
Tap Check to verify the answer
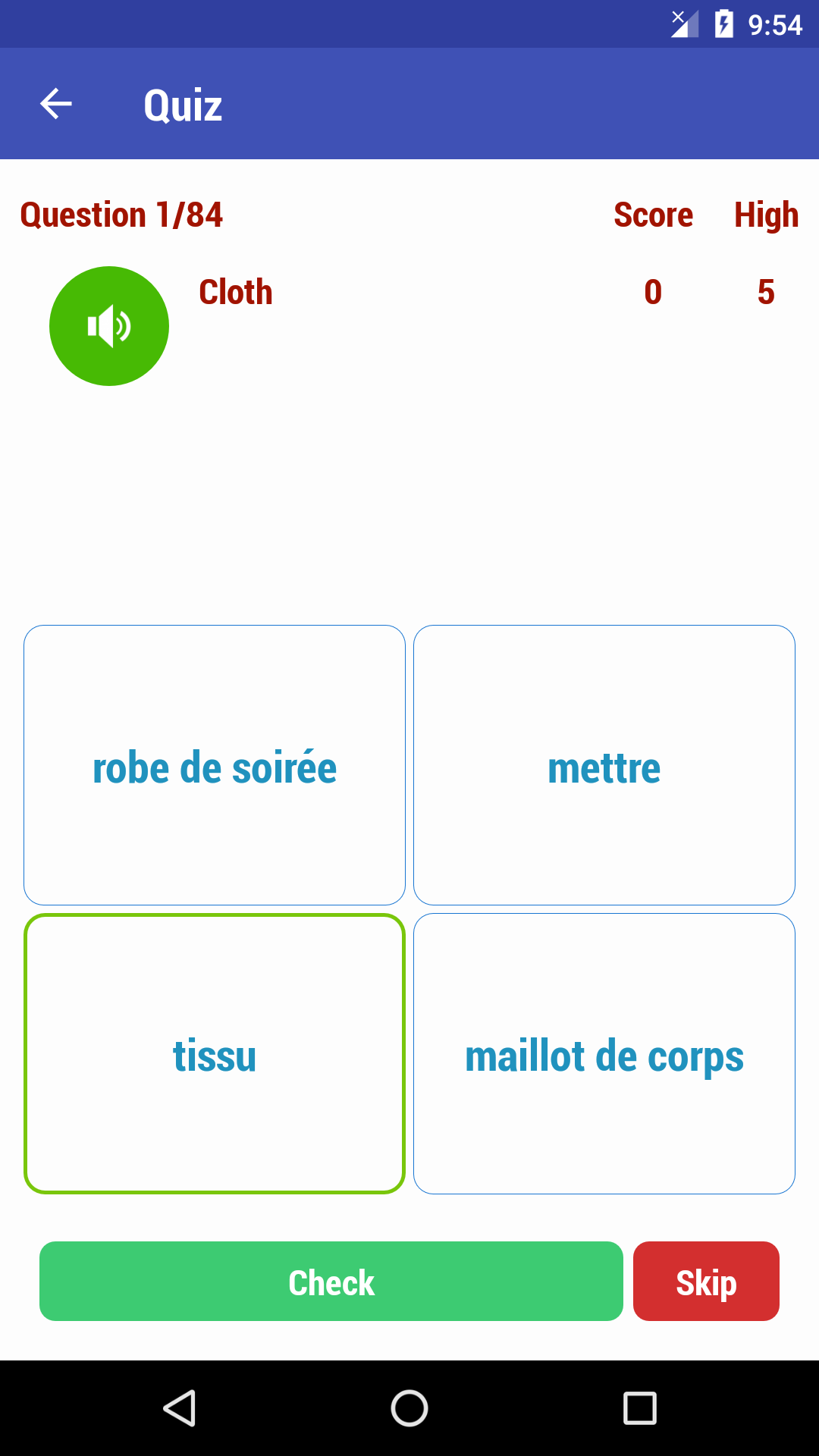(x=331, y=1282)
